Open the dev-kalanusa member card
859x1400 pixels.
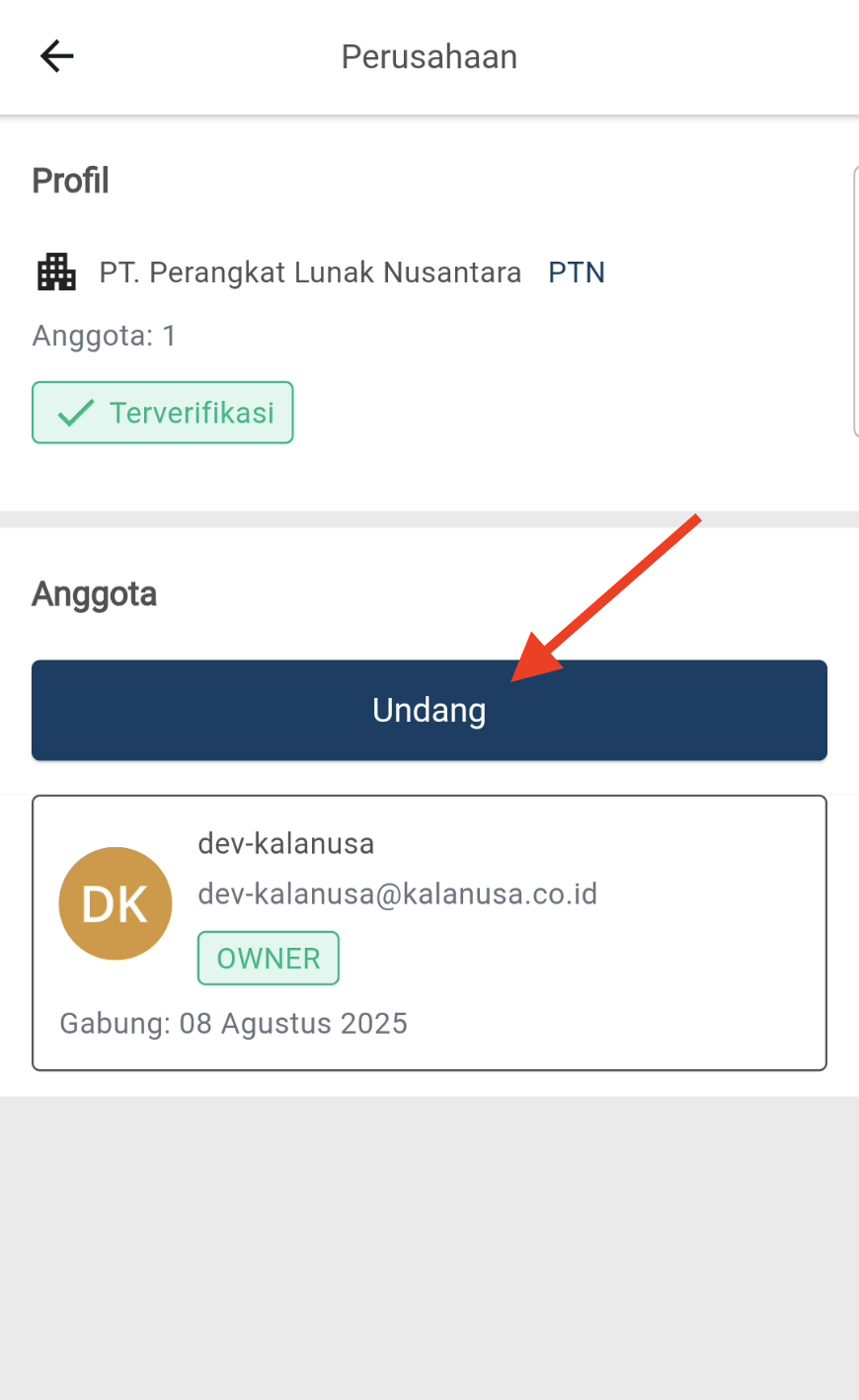[x=429, y=932]
